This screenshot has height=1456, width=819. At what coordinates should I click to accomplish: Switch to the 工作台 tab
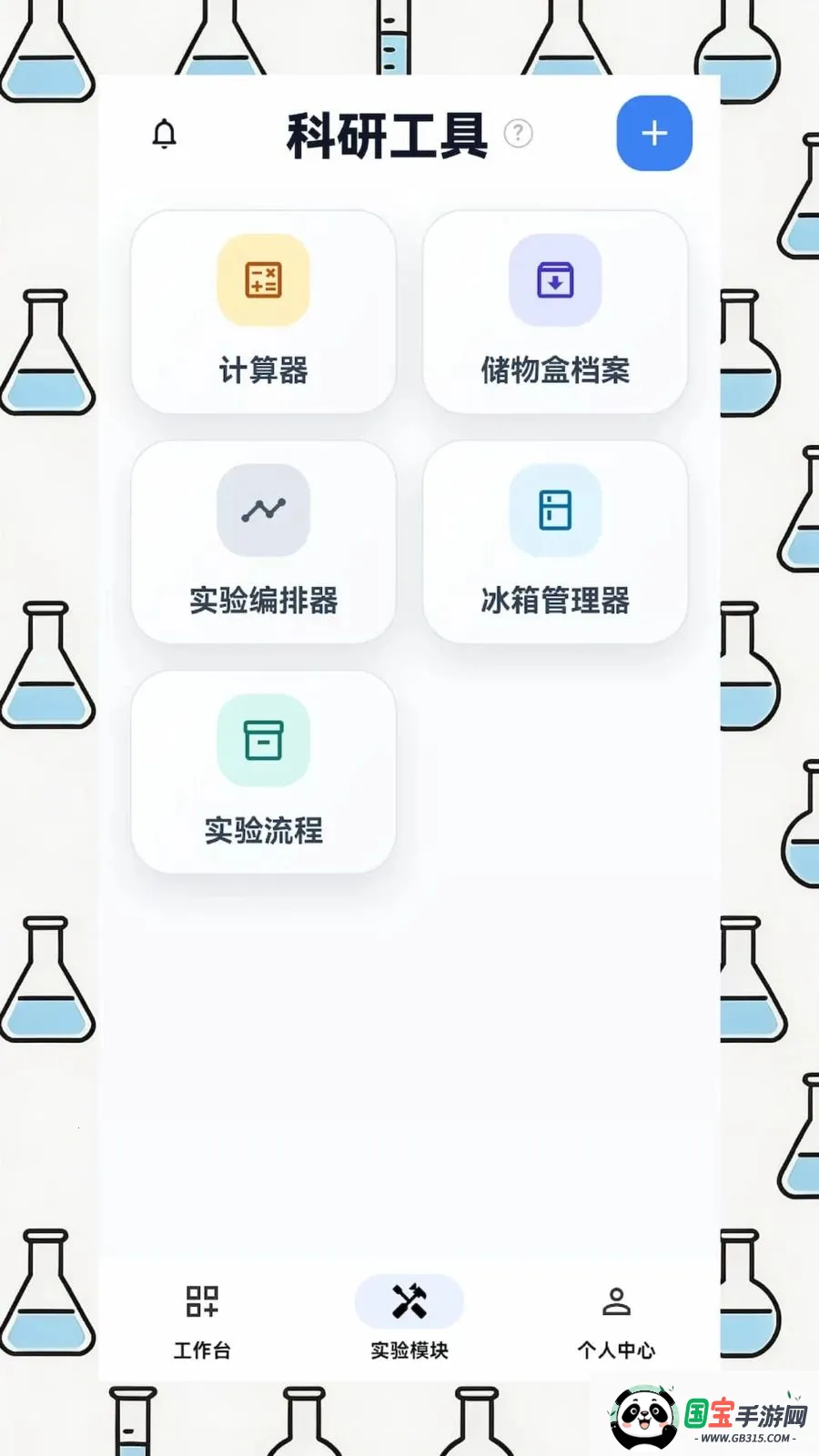[202, 1319]
